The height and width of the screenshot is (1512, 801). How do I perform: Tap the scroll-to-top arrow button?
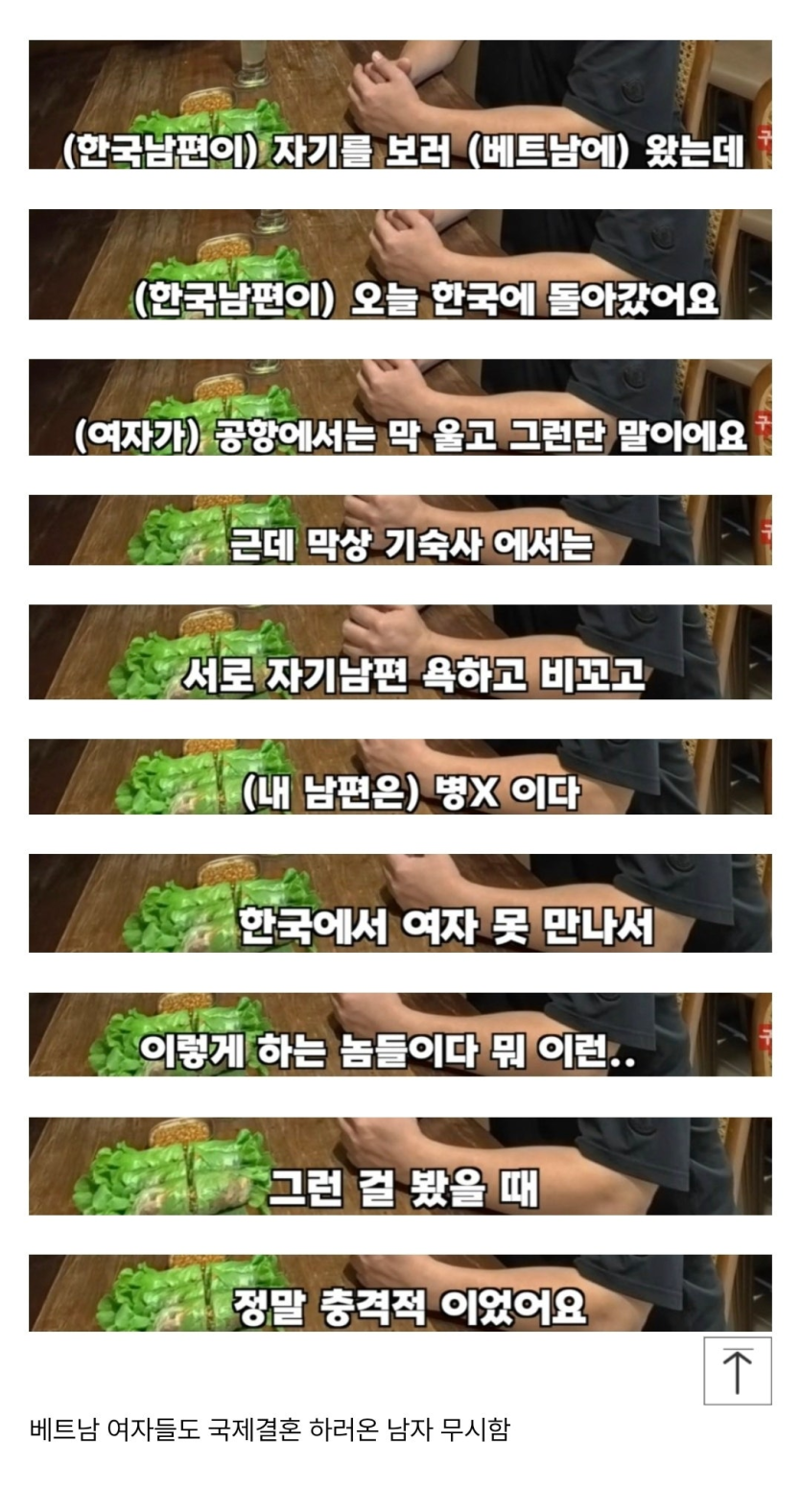pos(737,1370)
